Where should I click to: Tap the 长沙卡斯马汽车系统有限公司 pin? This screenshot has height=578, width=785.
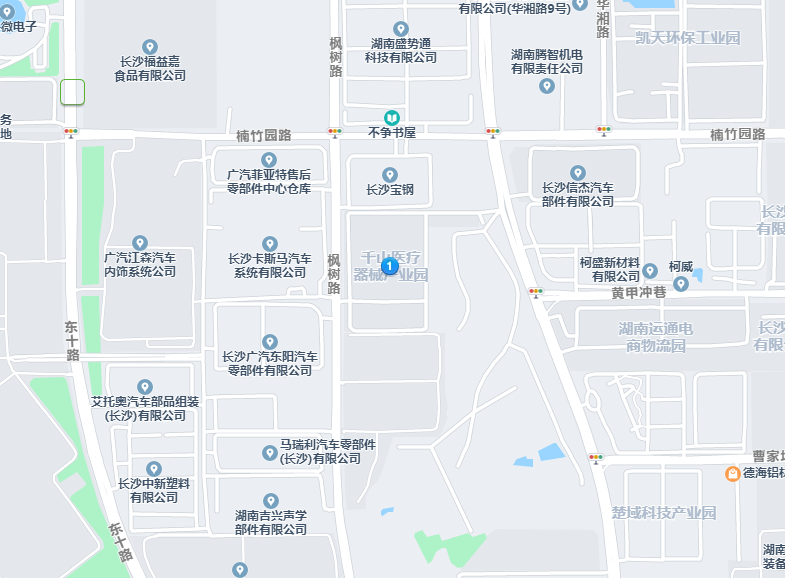coord(269,244)
